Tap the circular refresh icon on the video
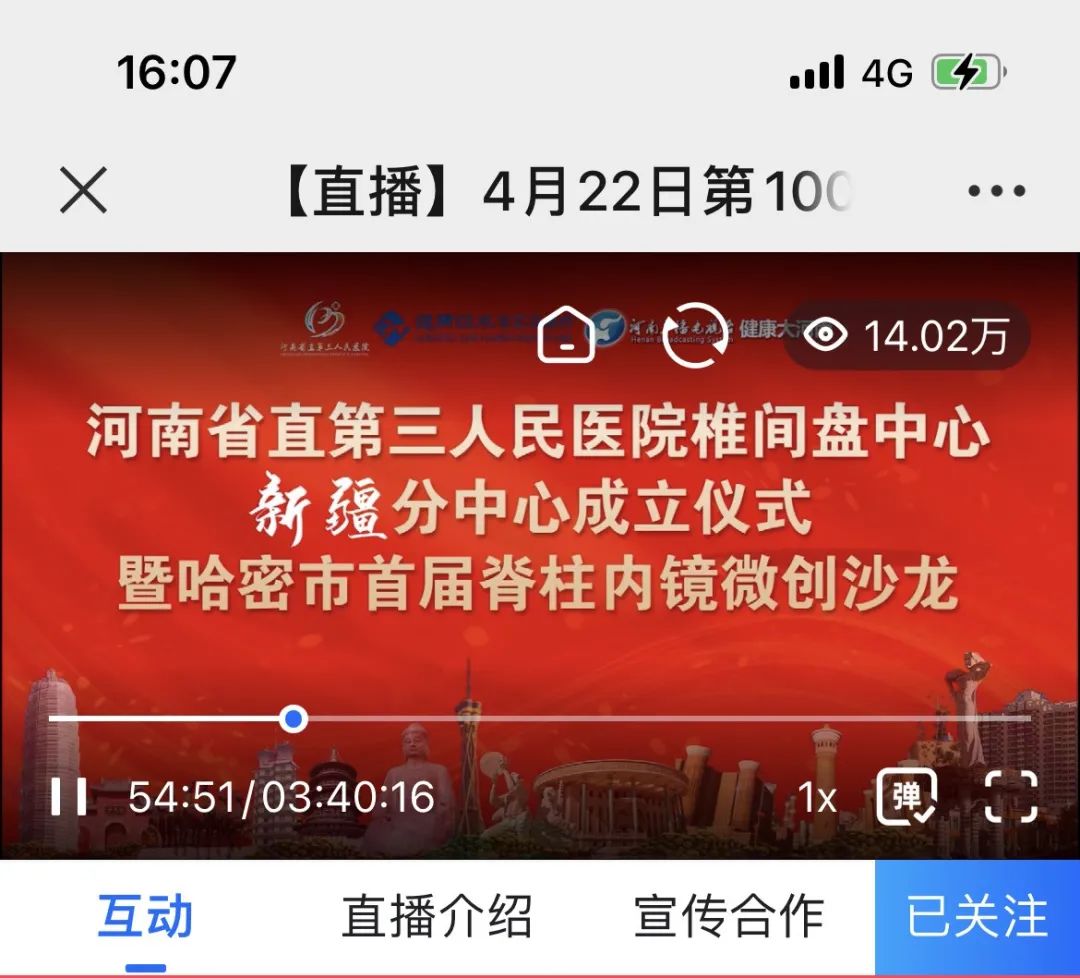The image size is (1080, 978). click(x=696, y=336)
